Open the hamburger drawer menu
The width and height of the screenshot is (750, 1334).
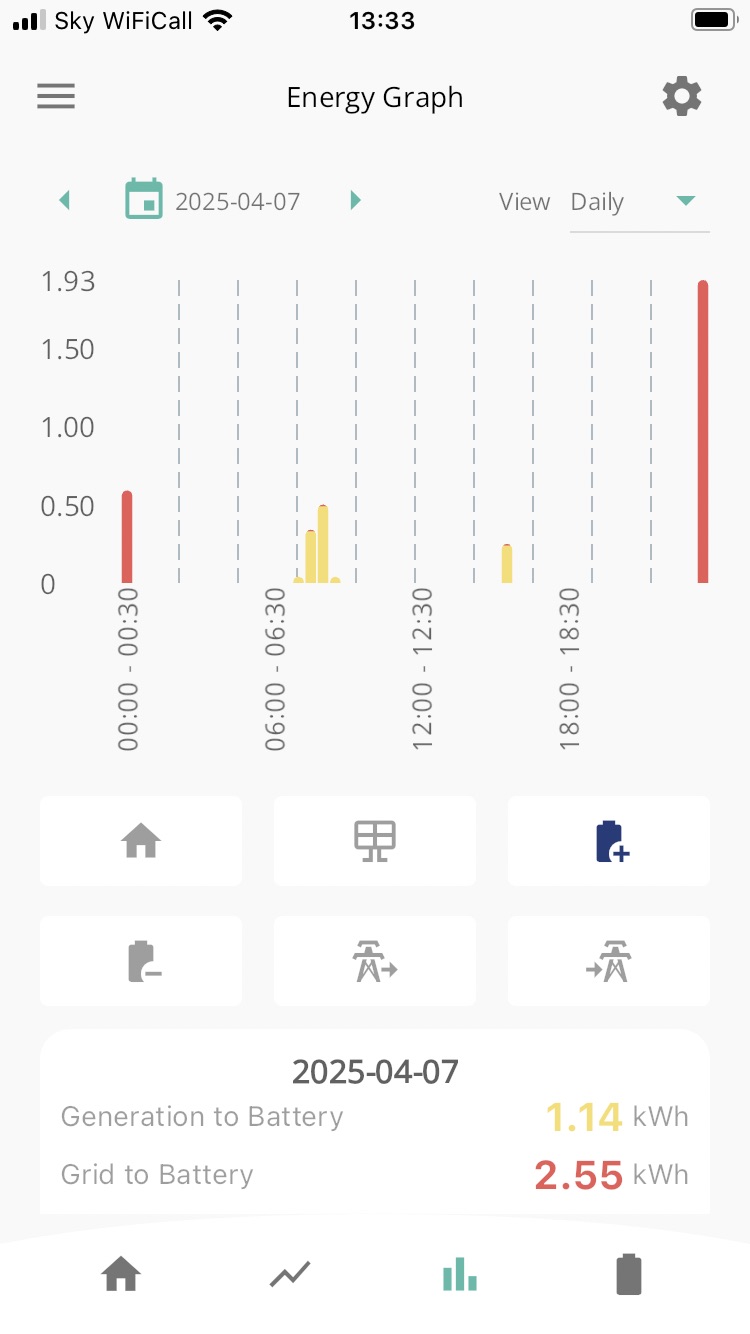click(56, 96)
